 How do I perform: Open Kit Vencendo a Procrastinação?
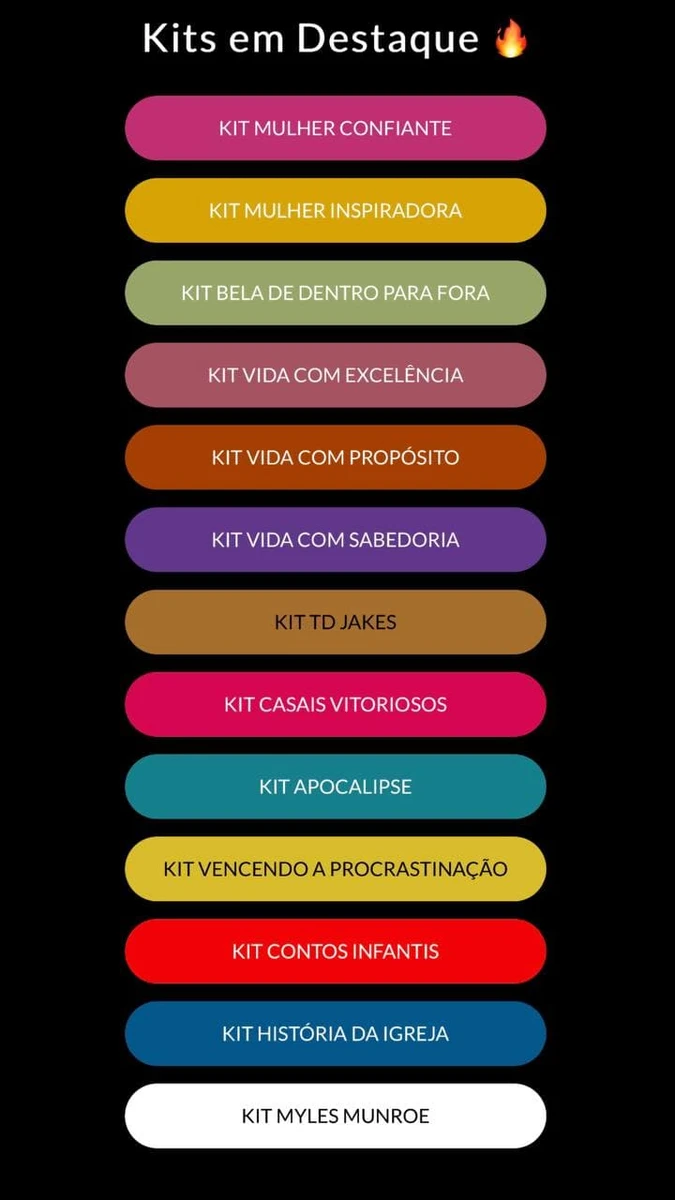335,869
